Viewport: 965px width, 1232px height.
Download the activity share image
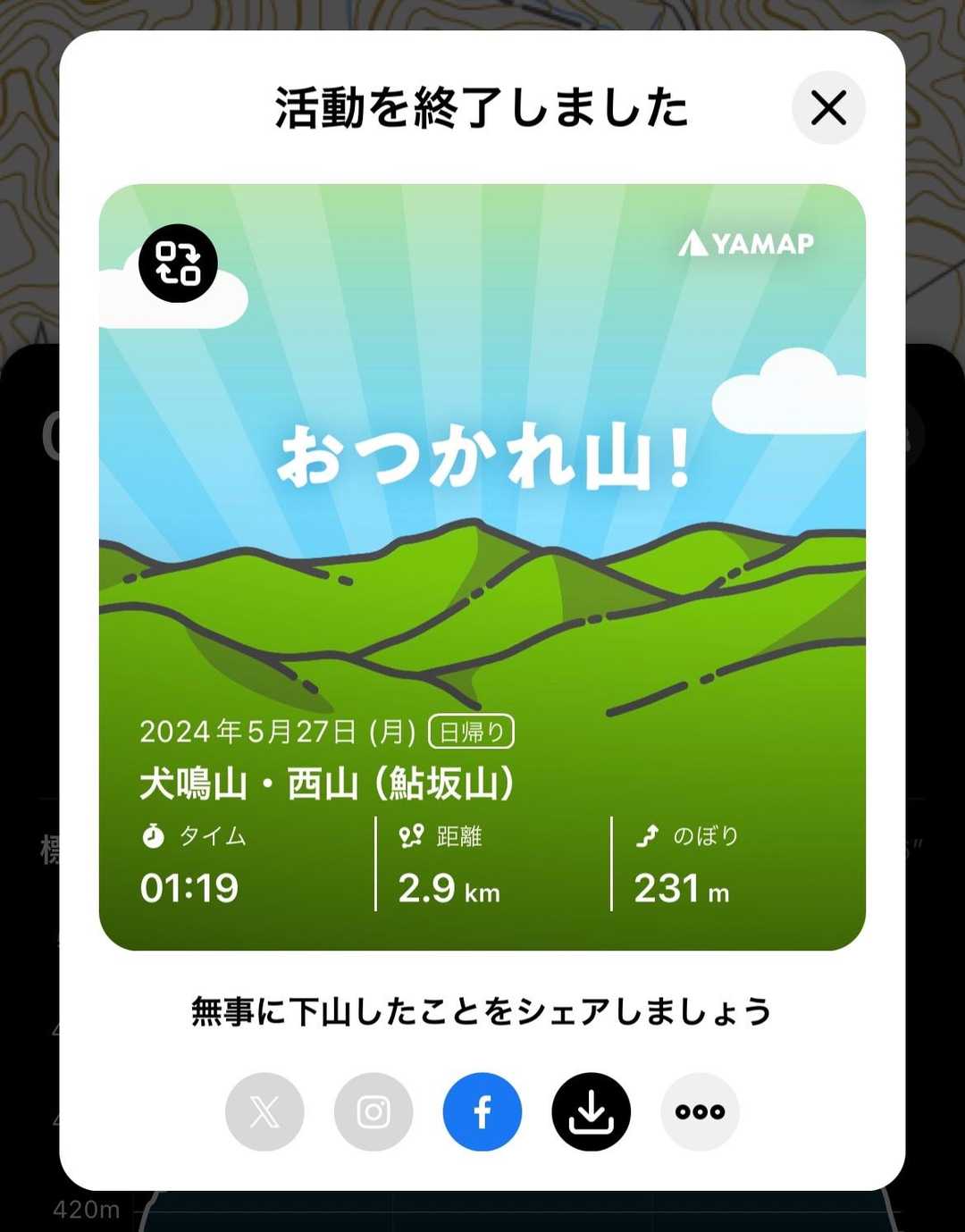tap(592, 1111)
